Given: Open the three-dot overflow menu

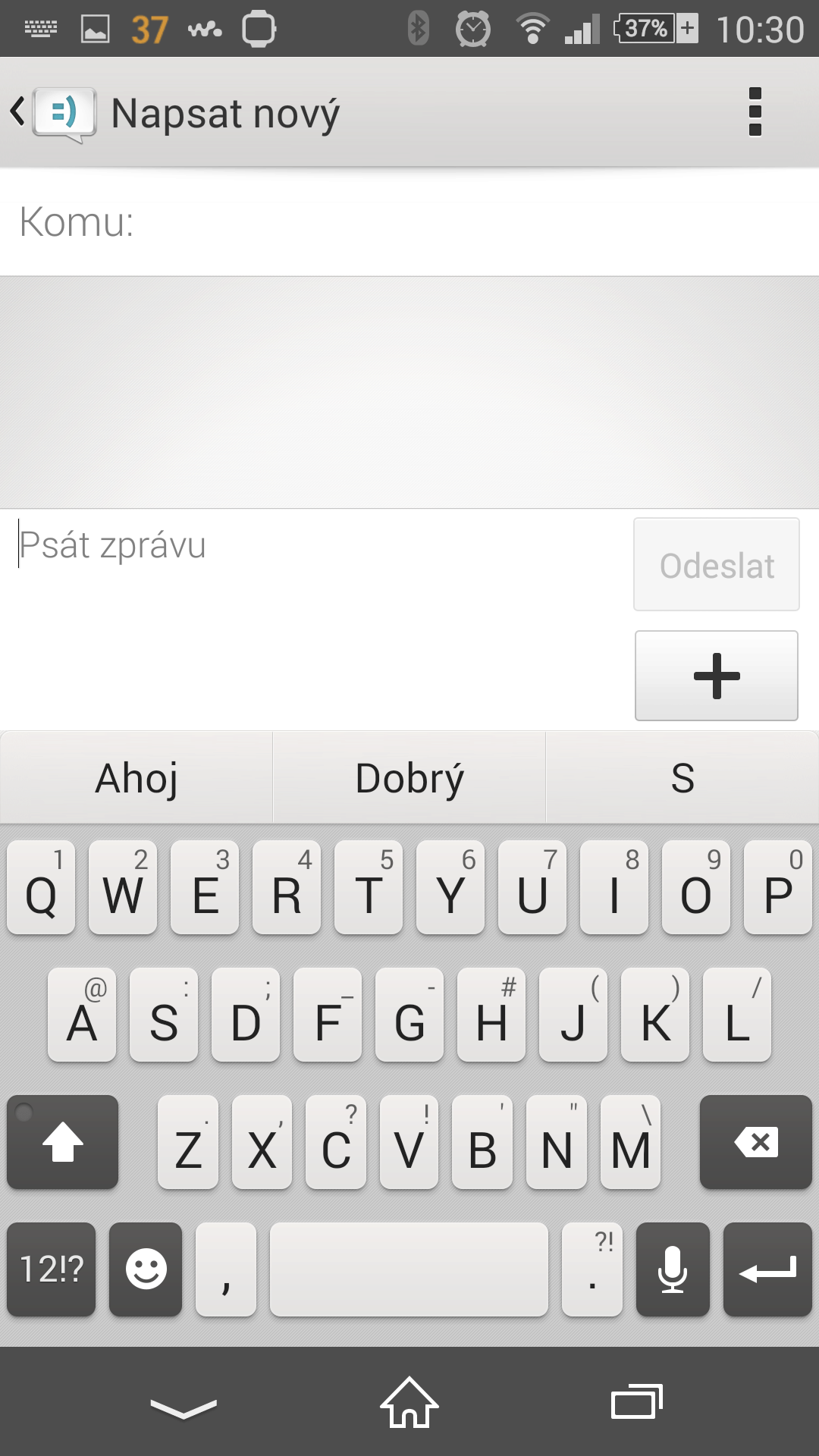Looking at the screenshot, I should pyautogui.click(x=755, y=112).
